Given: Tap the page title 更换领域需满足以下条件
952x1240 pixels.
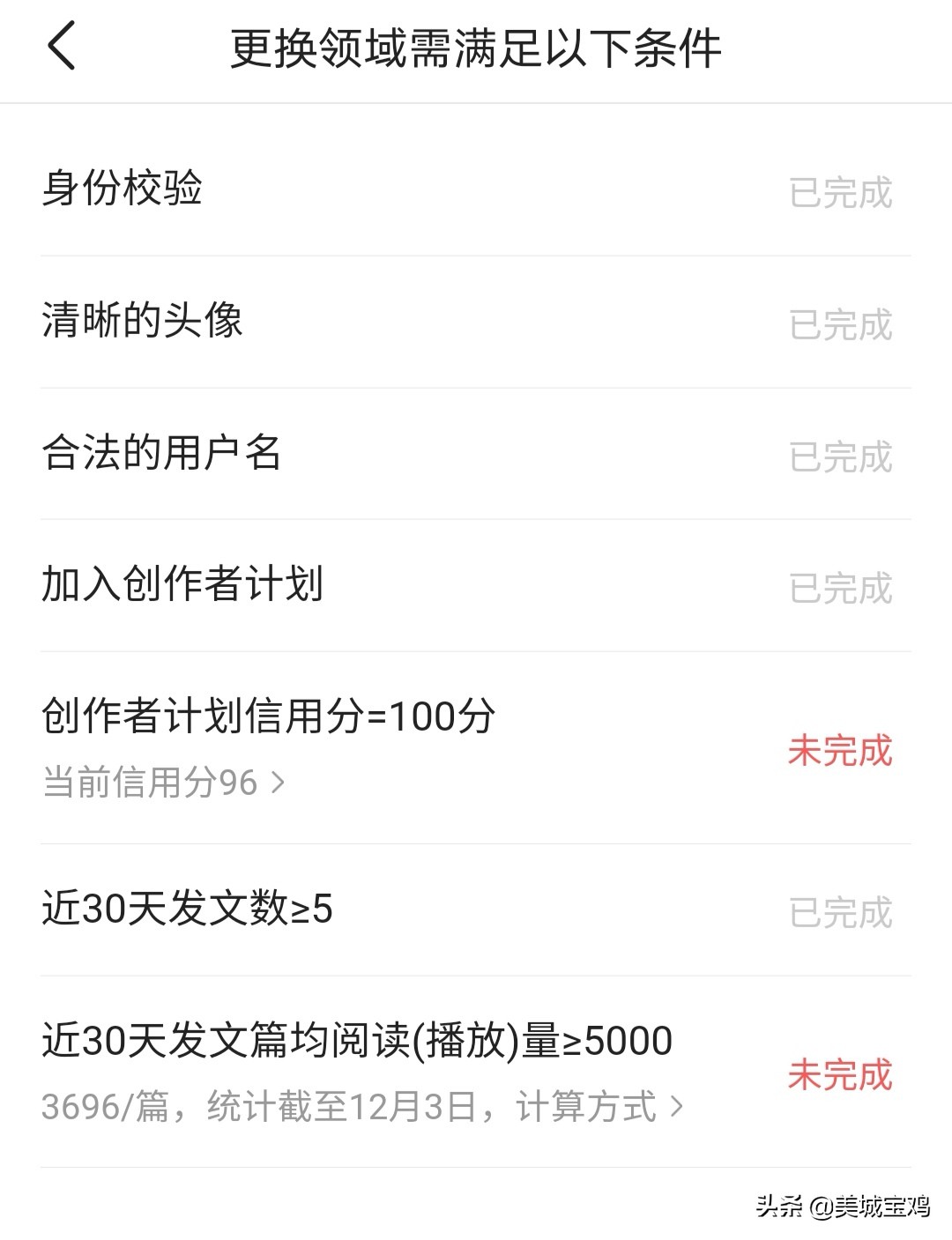Looking at the screenshot, I should (476, 50).
